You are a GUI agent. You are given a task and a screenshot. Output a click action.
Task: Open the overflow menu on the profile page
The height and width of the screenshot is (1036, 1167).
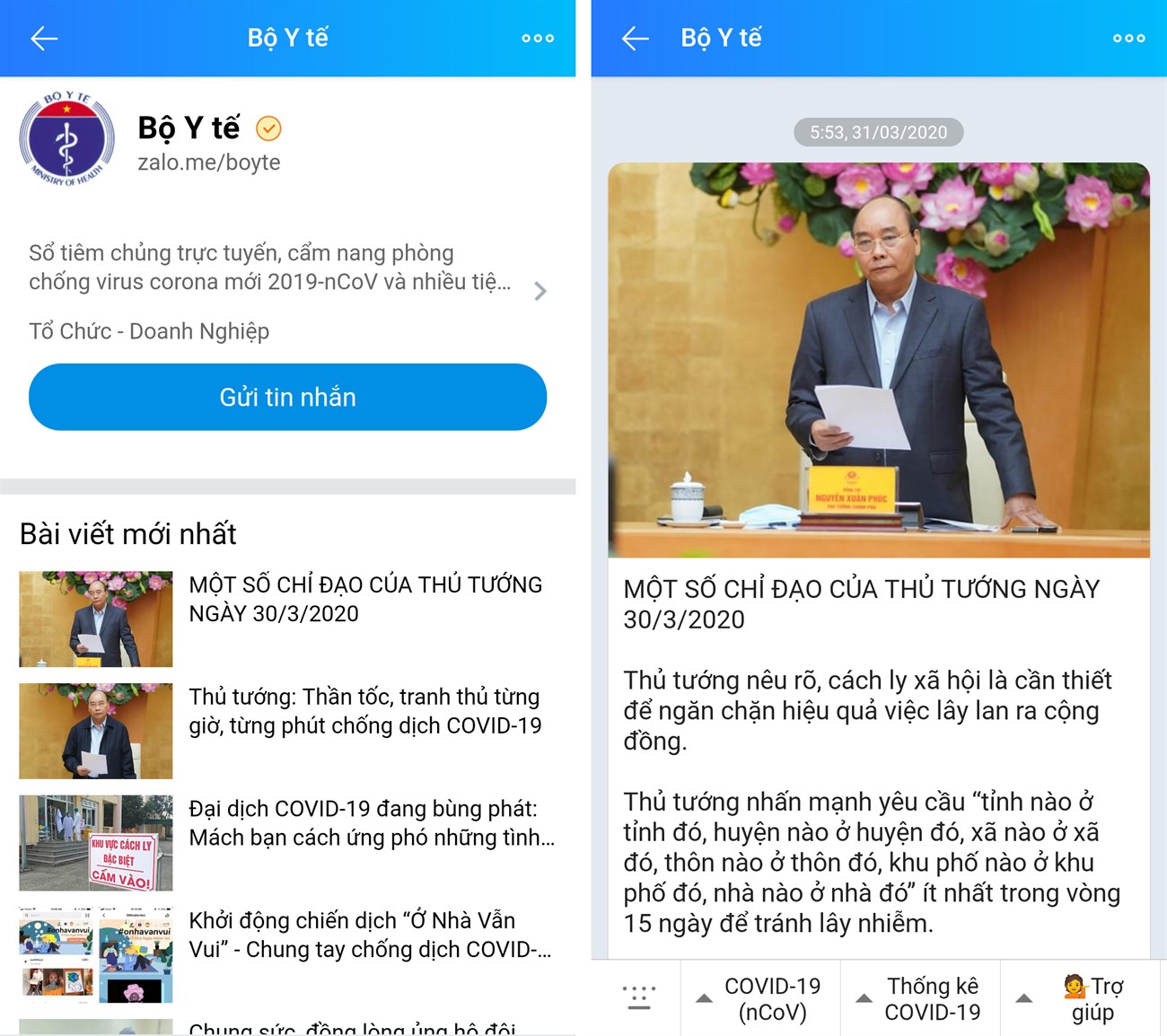[538, 38]
